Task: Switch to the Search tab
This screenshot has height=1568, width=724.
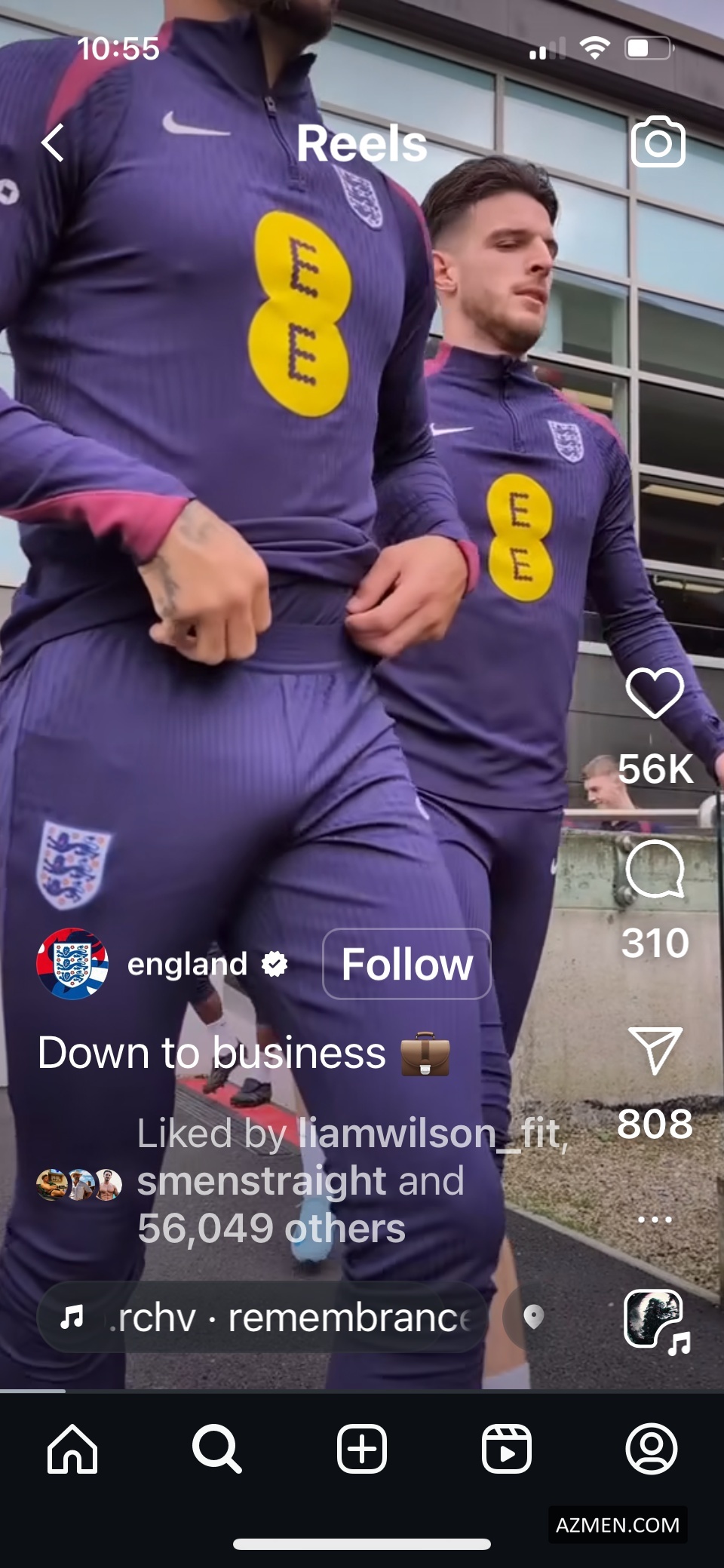Action: (x=217, y=1449)
